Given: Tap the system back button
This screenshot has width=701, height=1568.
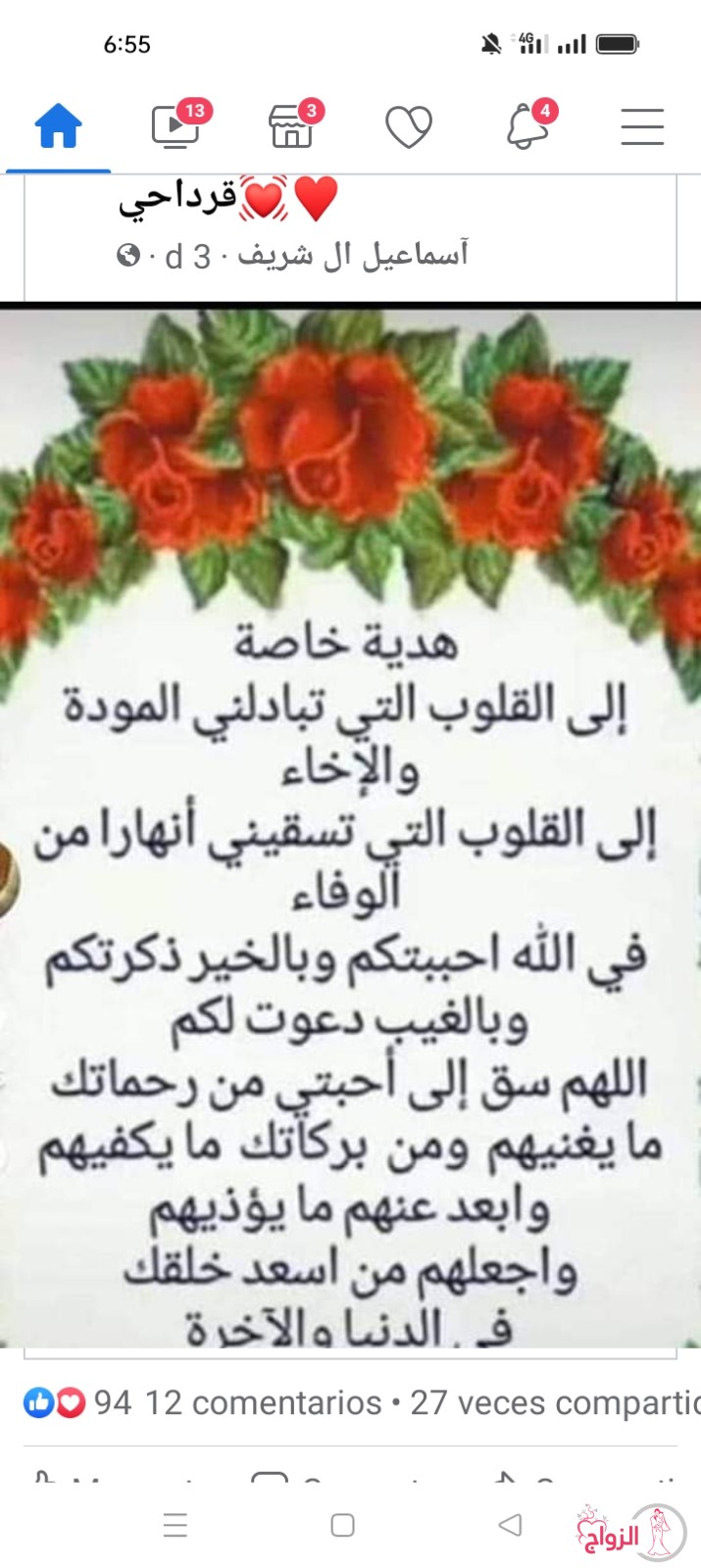Looking at the screenshot, I should click(510, 1525).
